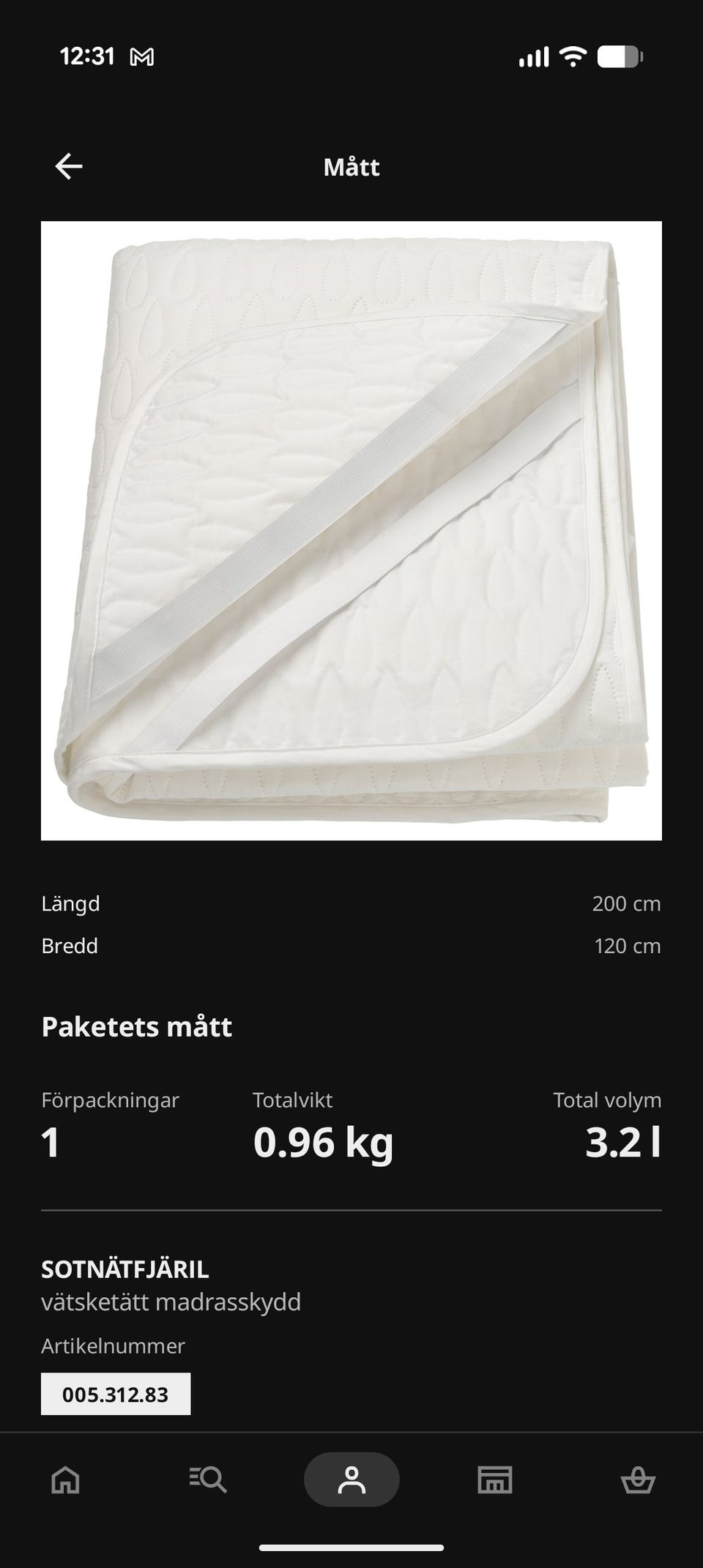Copy article number 005.312.83

tap(116, 1395)
